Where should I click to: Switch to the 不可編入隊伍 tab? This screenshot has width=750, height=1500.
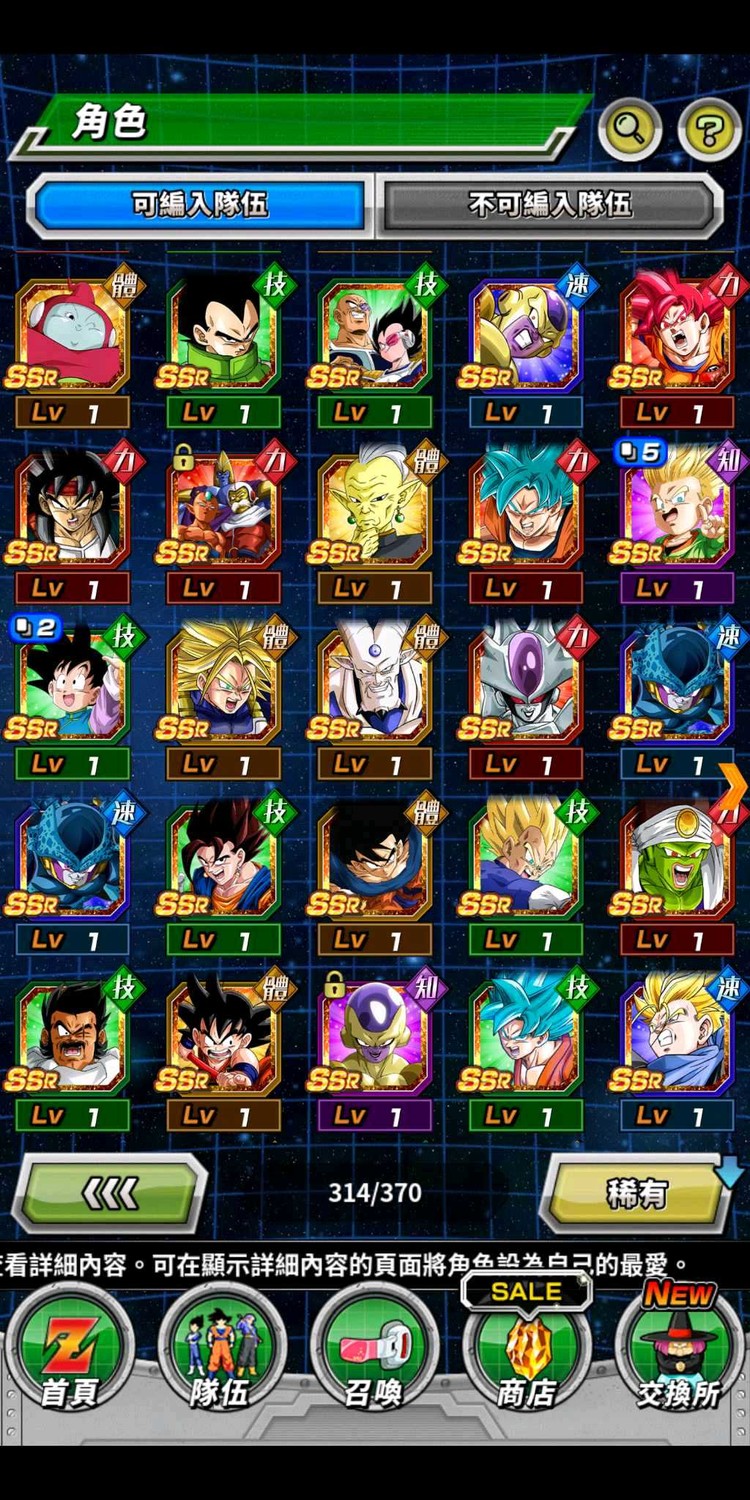pyautogui.click(x=550, y=206)
